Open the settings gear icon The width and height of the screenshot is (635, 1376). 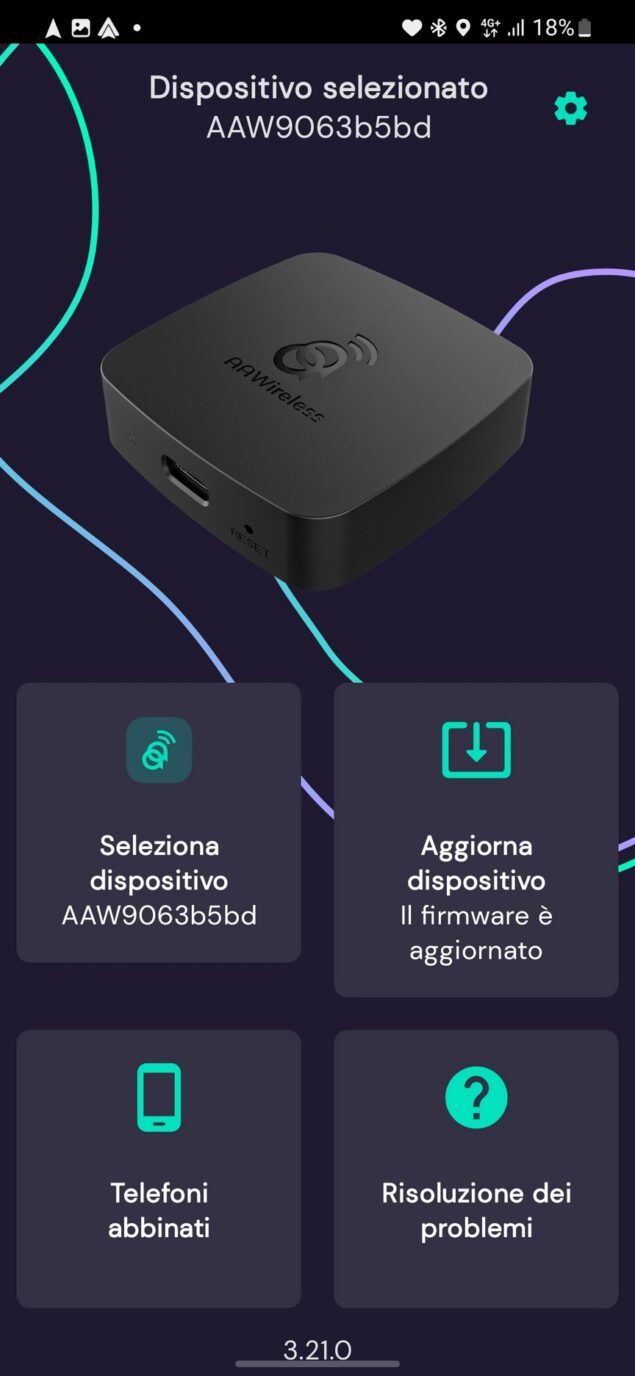(x=570, y=108)
